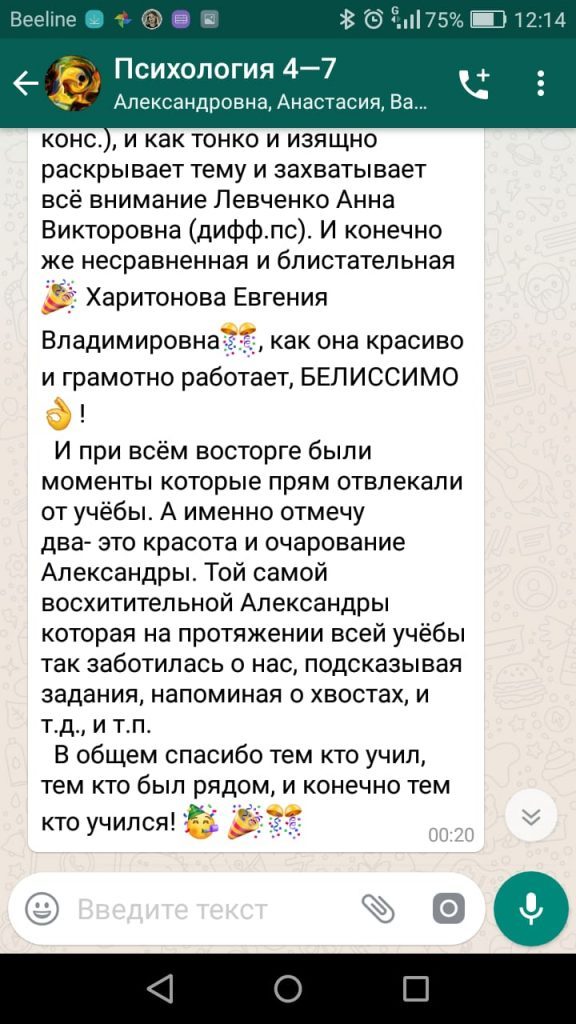Open the camera from the message bar

(449, 908)
